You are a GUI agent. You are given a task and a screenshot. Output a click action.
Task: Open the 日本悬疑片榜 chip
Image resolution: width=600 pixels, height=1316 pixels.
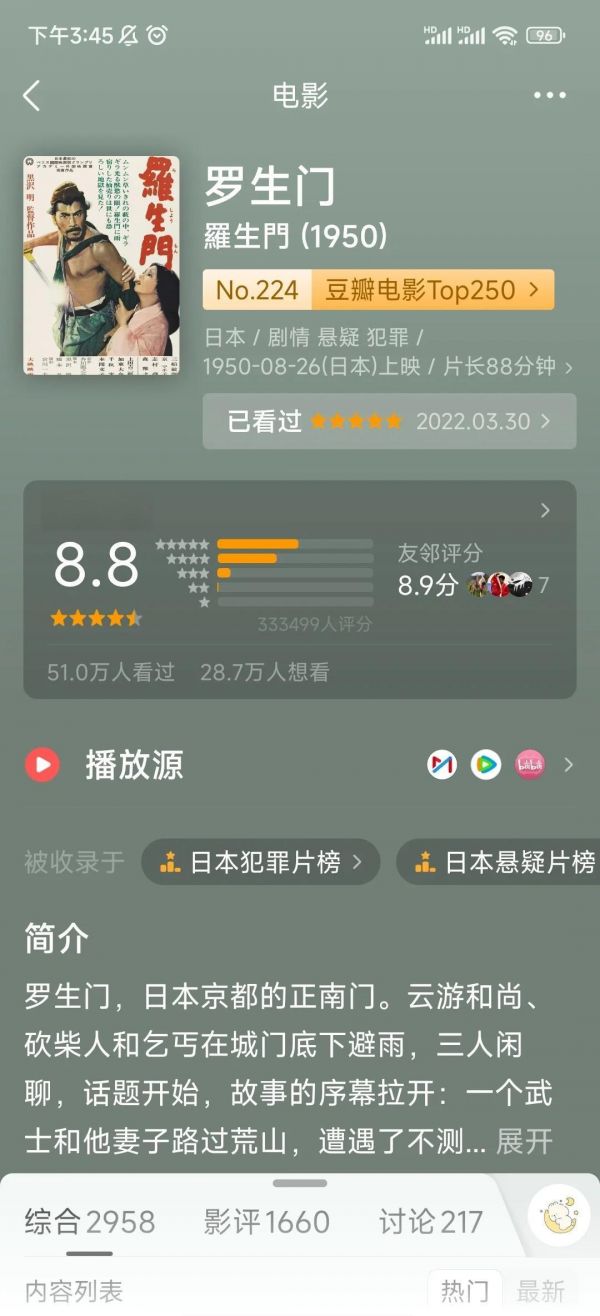tap(499, 862)
